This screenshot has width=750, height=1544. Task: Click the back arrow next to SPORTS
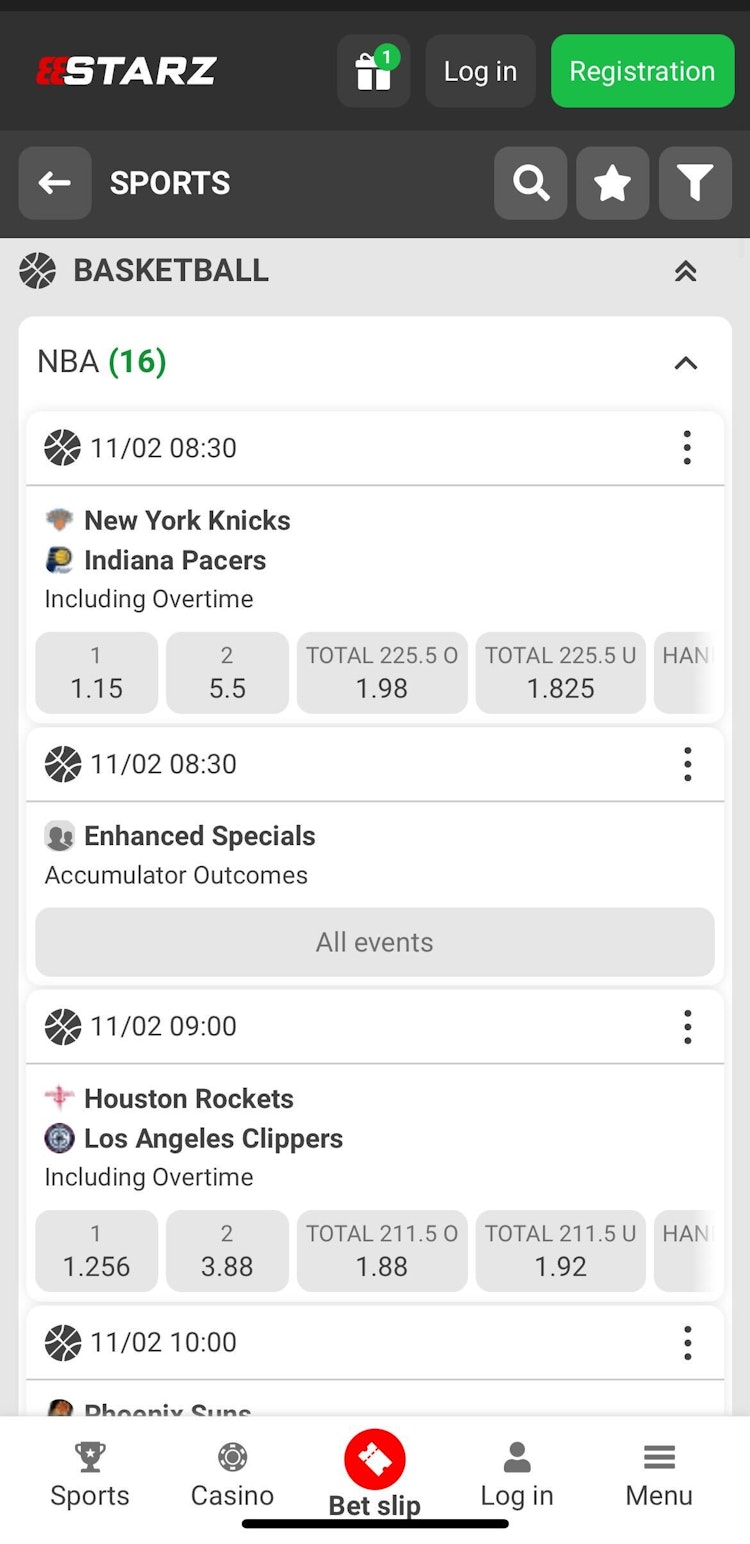[55, 183]
